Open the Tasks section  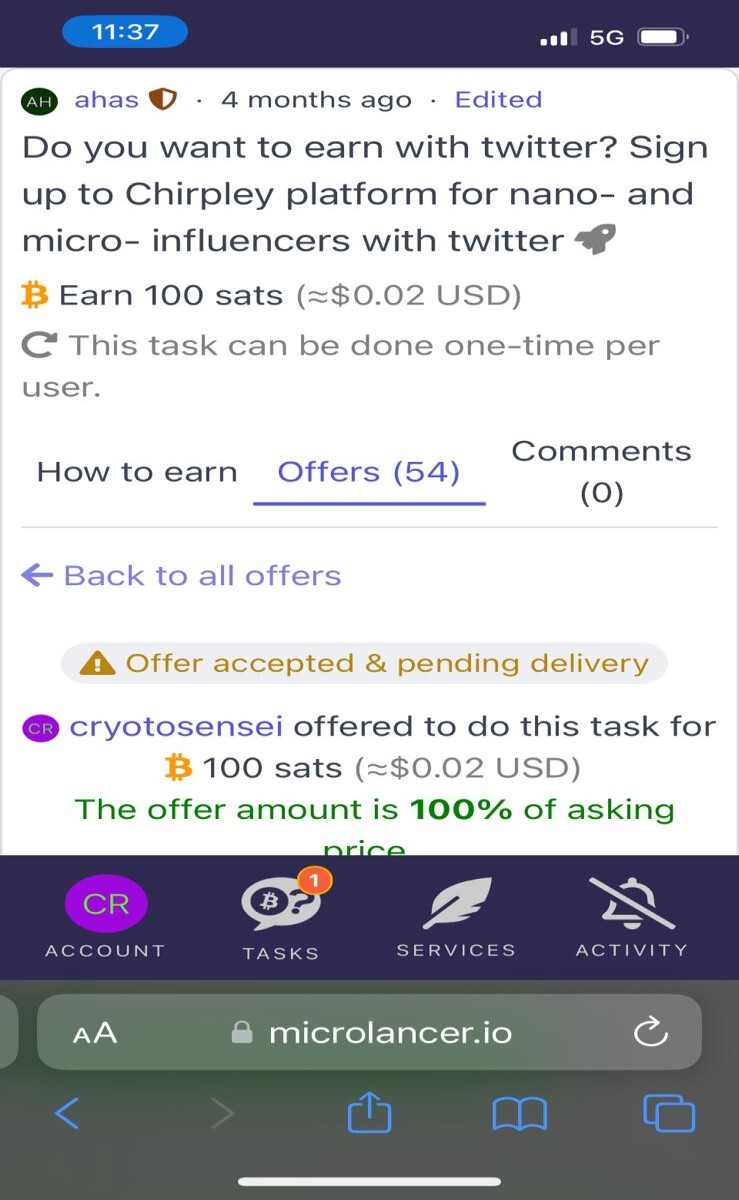click(x=281, y=918)
